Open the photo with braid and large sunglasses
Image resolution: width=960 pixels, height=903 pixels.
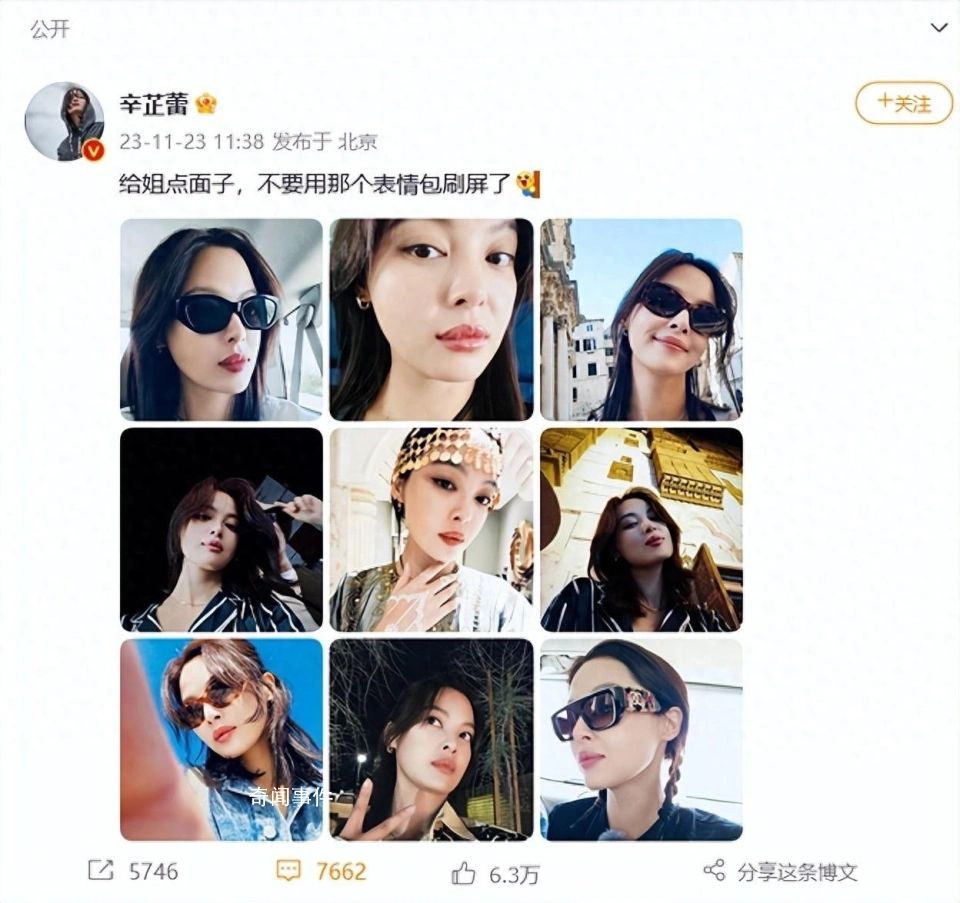pyautogui.click(x=641, y=740)
